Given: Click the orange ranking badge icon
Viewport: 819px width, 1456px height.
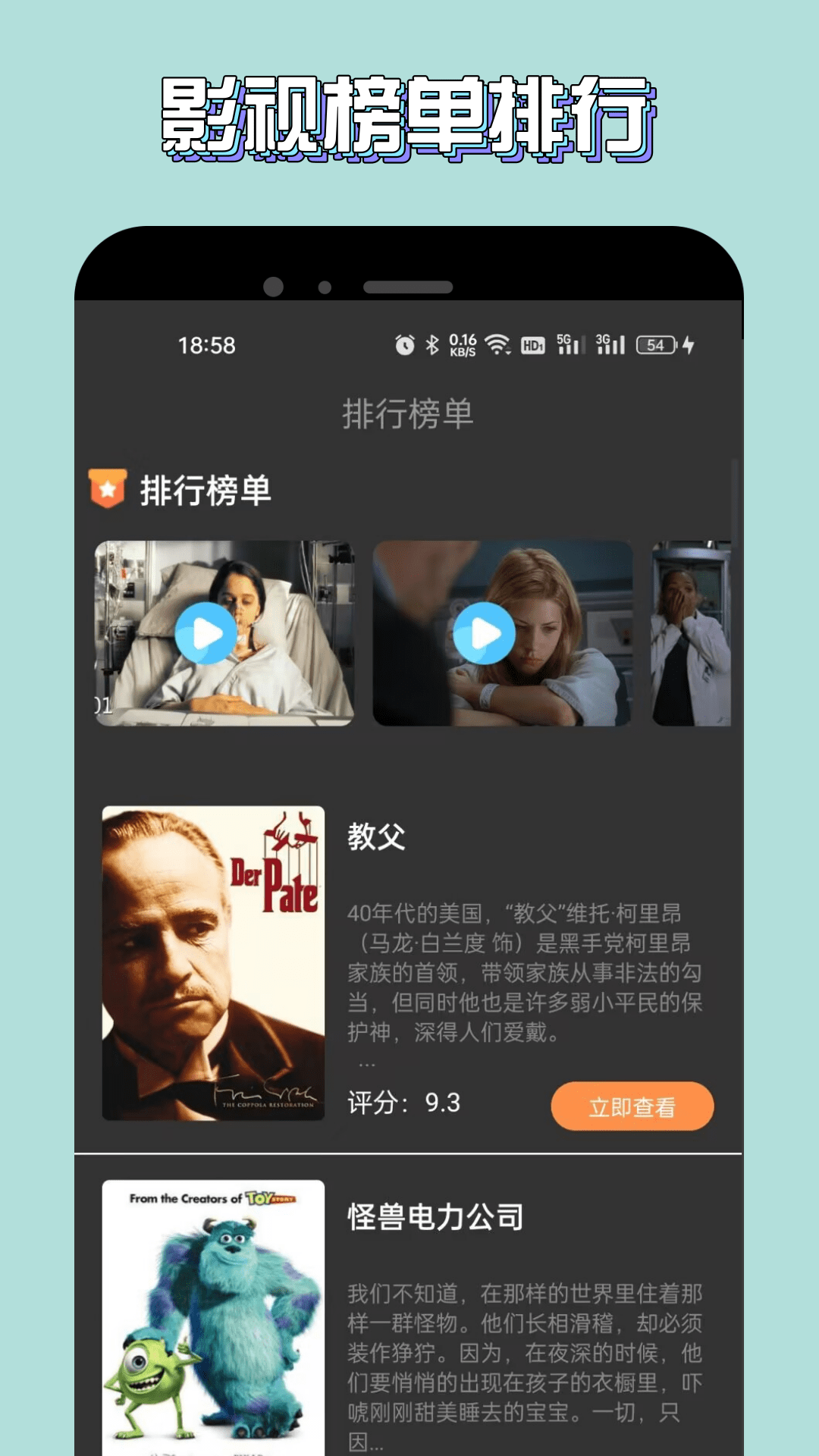Looking at the screenshot, I should click(107, 489).
